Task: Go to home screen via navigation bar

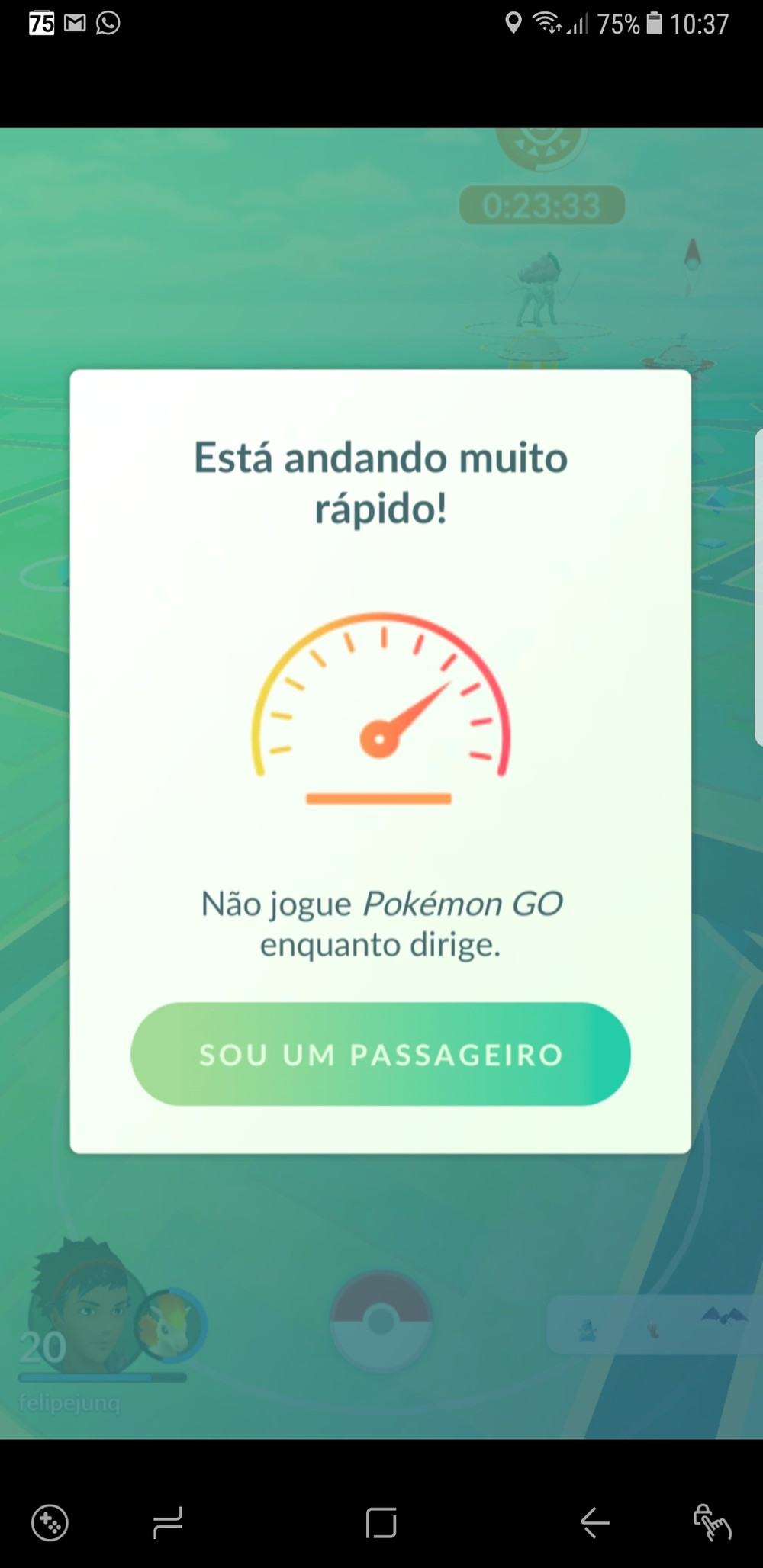Action: point(381,1523)
